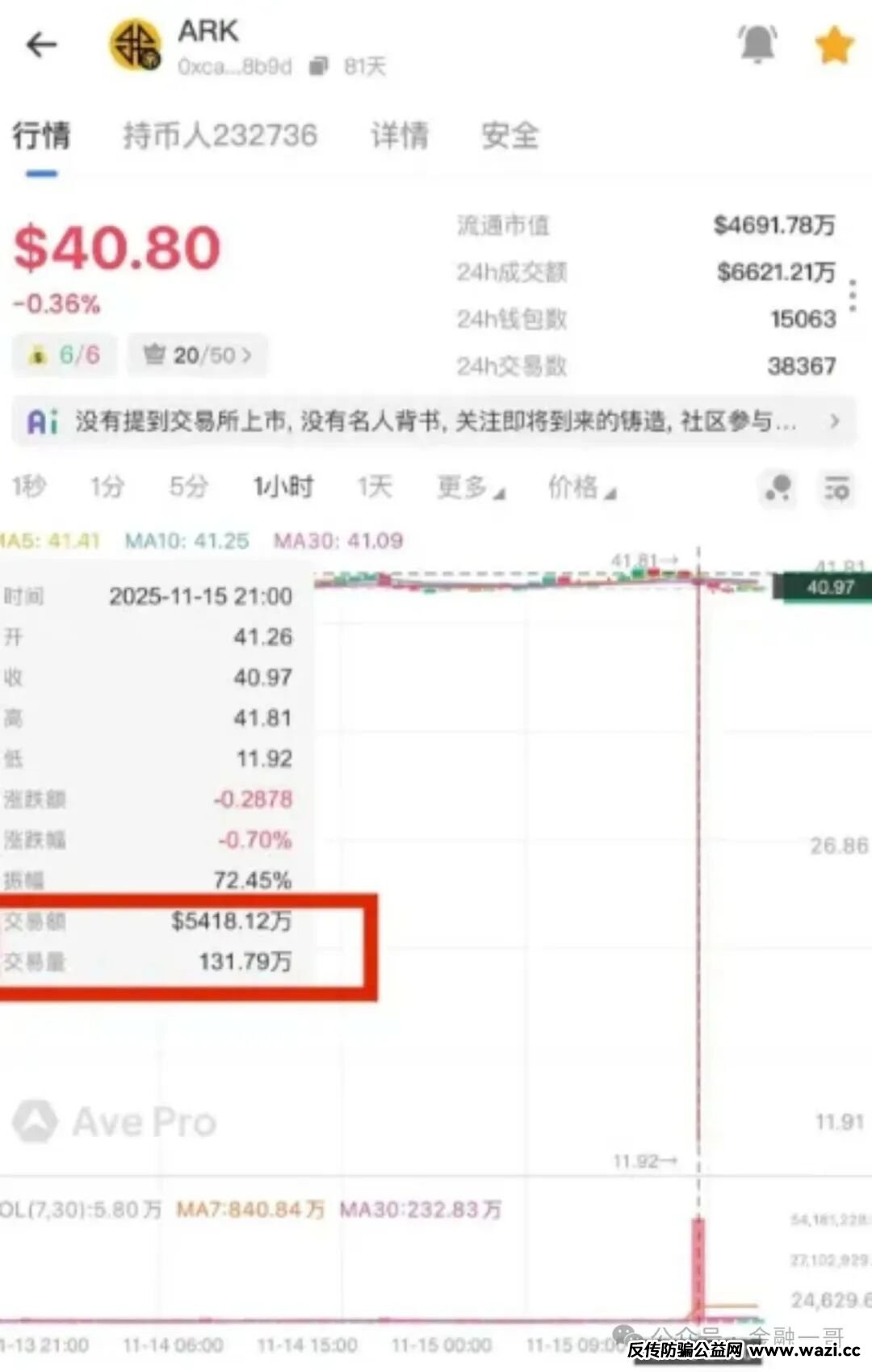Image resolution: width=872 pixels, height=1372 pixels.
Task: Open the 价格 dropdown
Action: tap(581, 487)
